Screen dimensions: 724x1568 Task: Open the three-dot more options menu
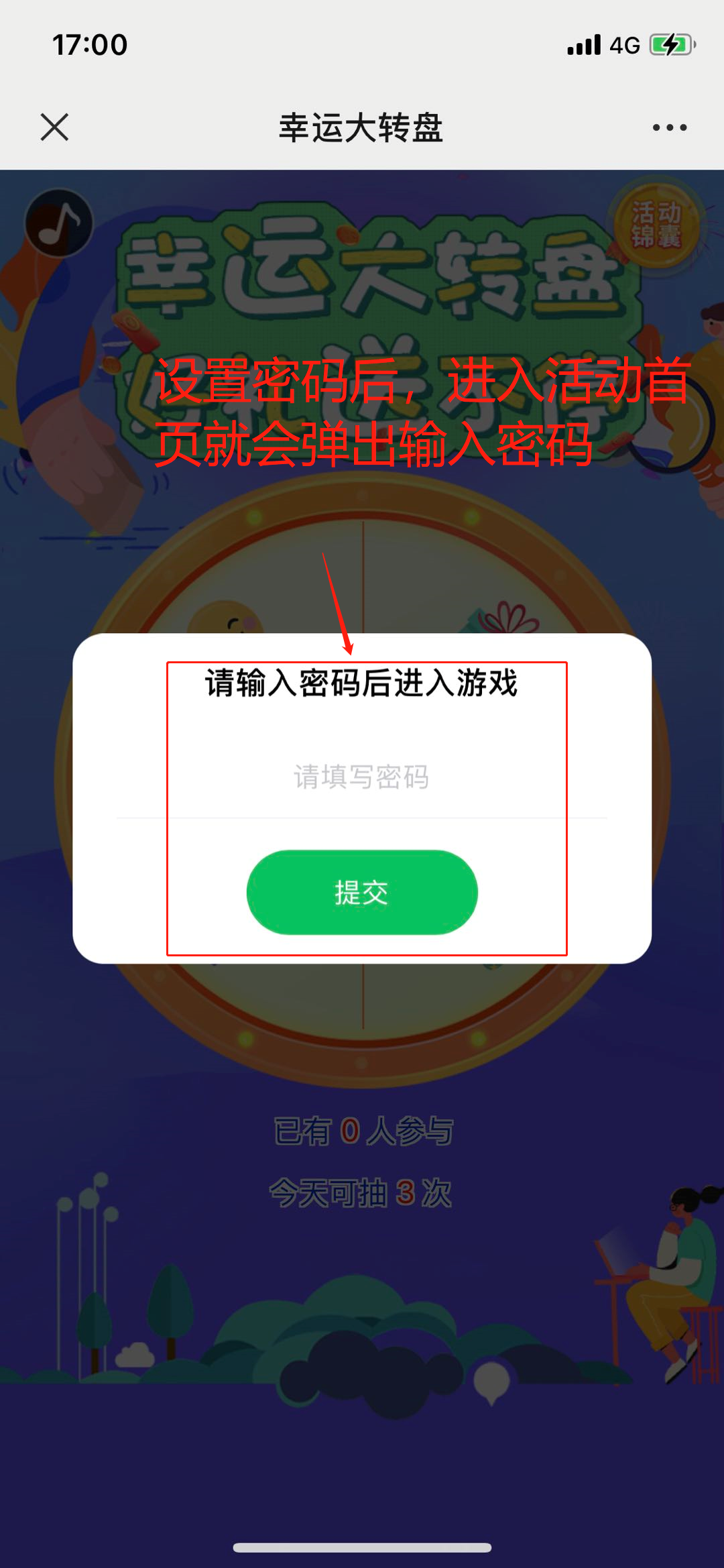coord(669,127)
